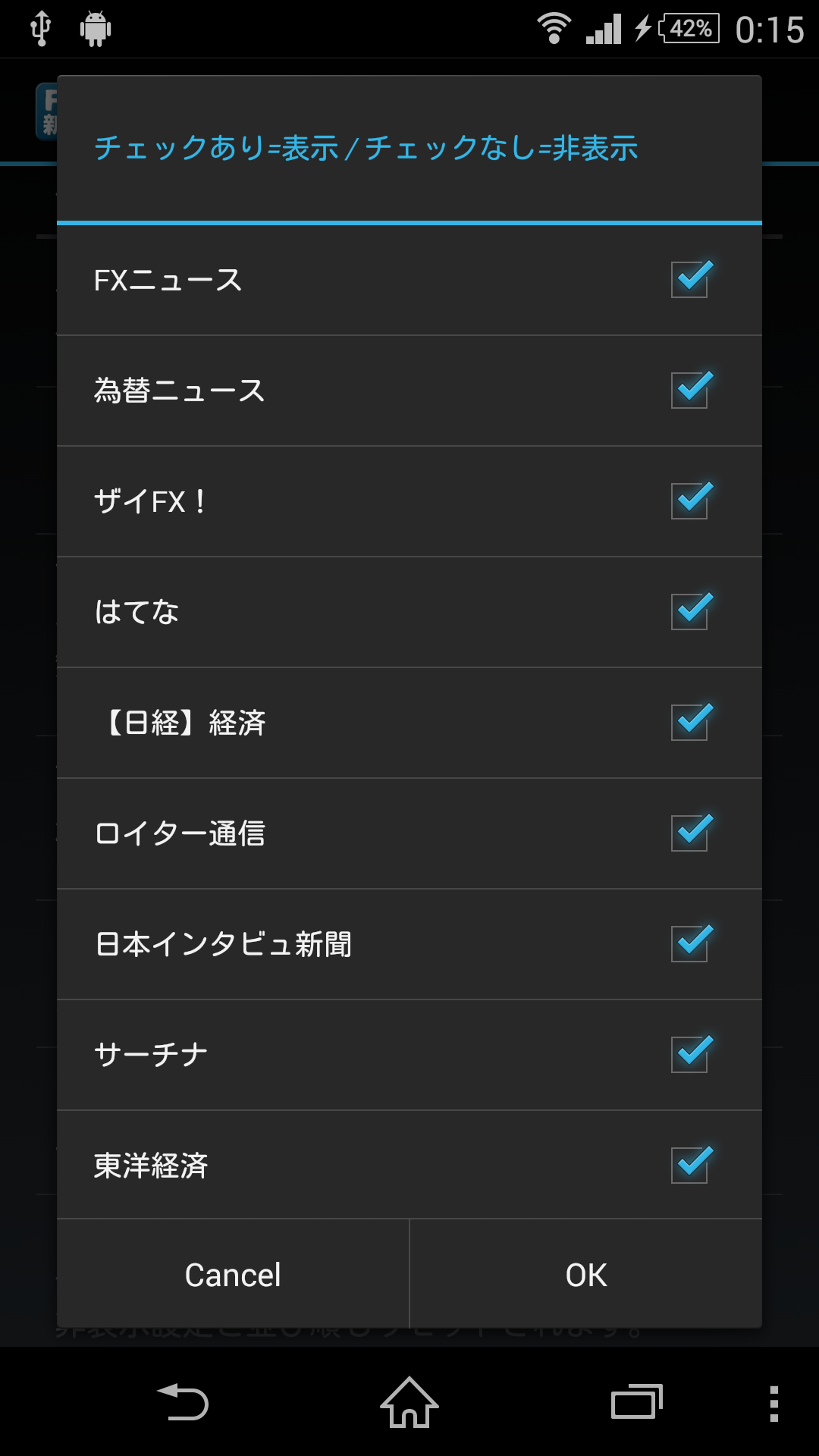Uncheck the FXニュース checkbox
The height and width of the screenshot is (1456, 819).
(x=689, y=281)
